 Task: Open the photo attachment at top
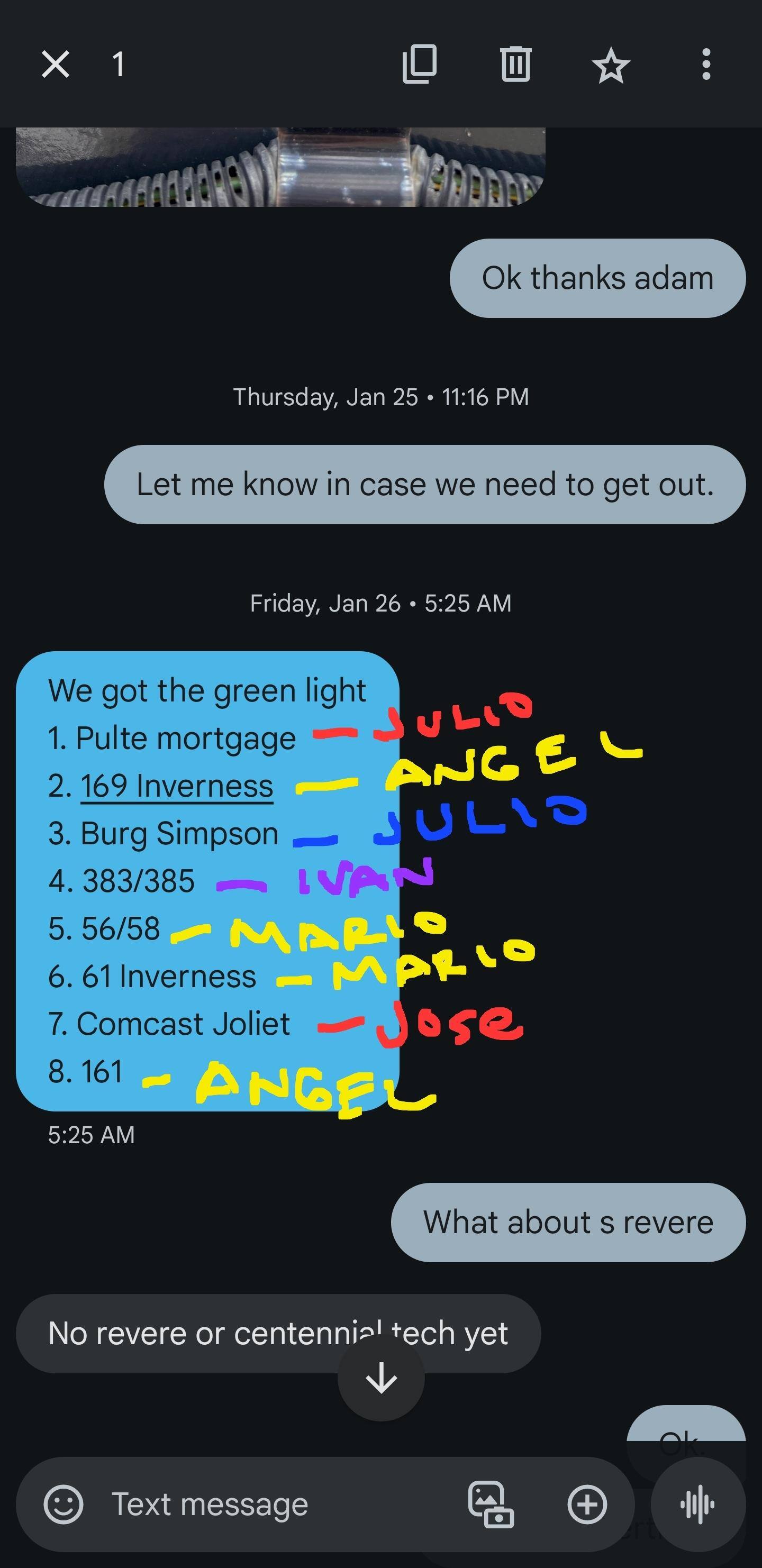280,166
